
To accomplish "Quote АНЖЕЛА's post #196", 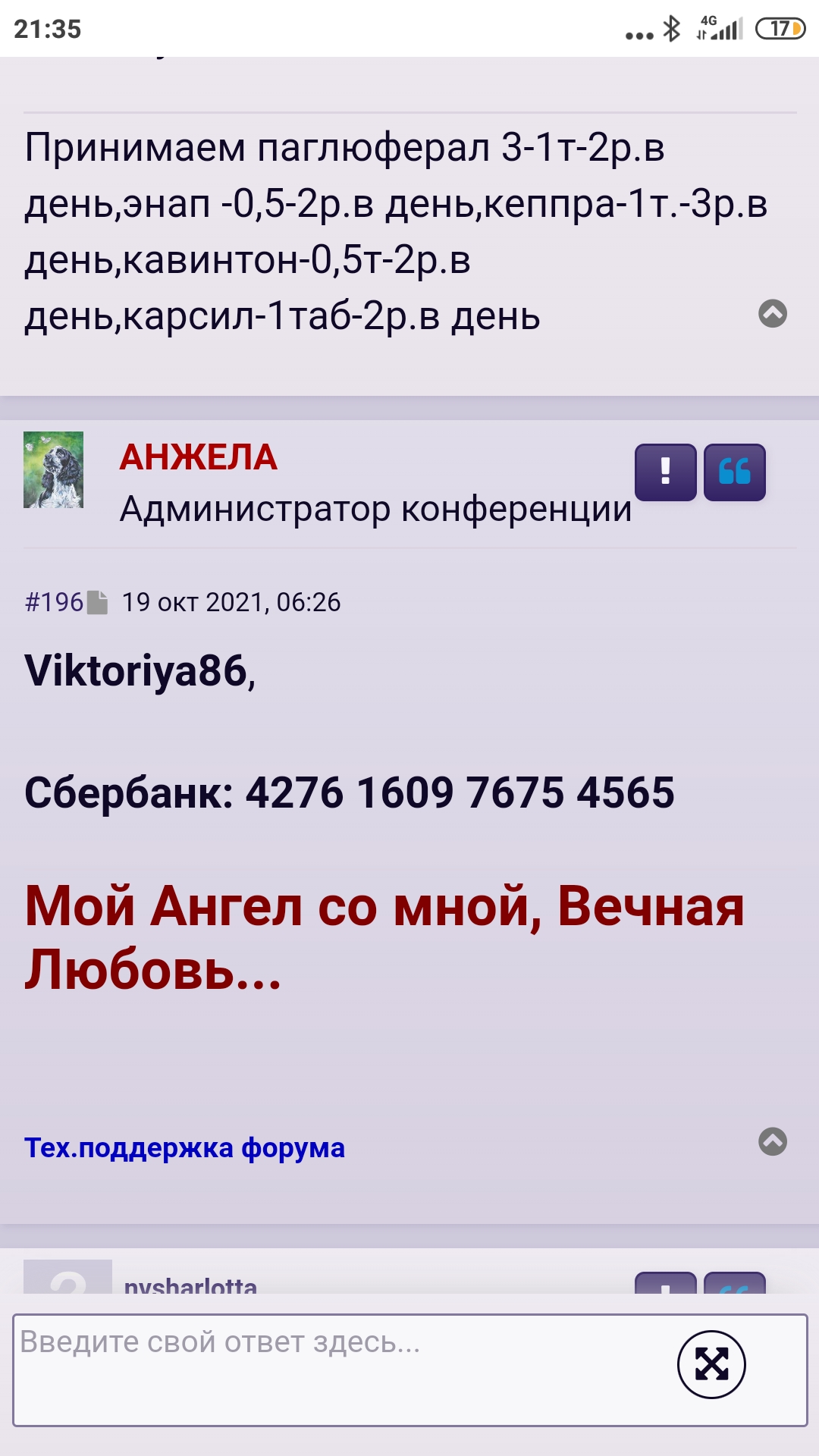I will (x=734, y=472).
